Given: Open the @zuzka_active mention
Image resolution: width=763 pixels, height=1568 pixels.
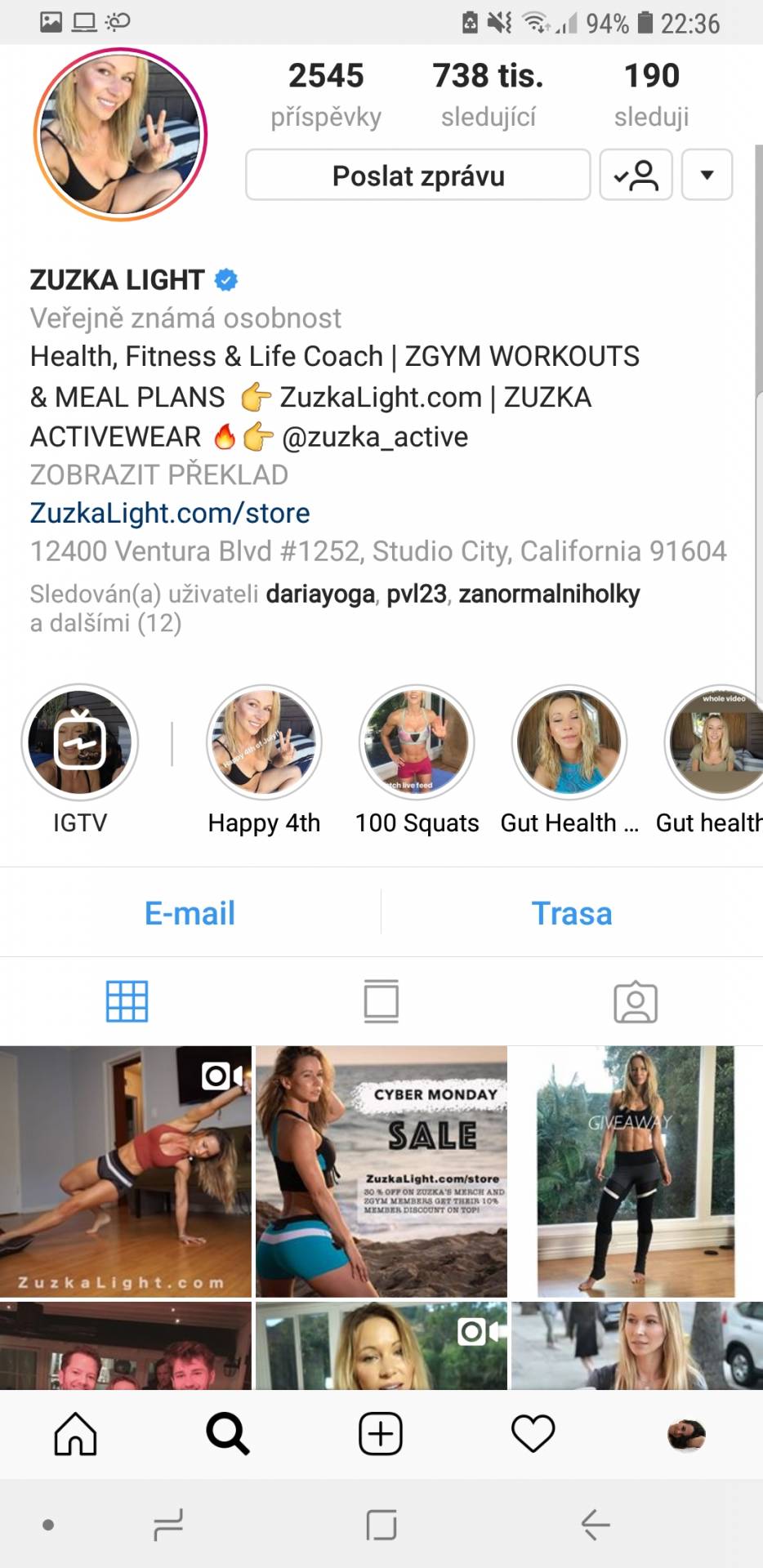Looking at the screenshot, I should pos(375,437).
